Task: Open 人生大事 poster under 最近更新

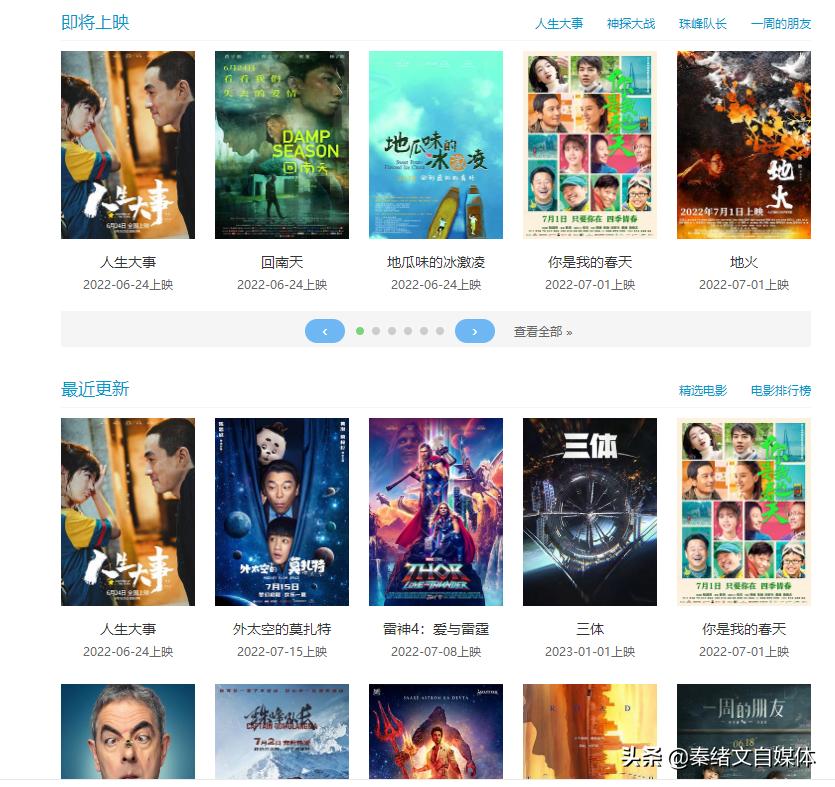Action: tap(128, 512)
